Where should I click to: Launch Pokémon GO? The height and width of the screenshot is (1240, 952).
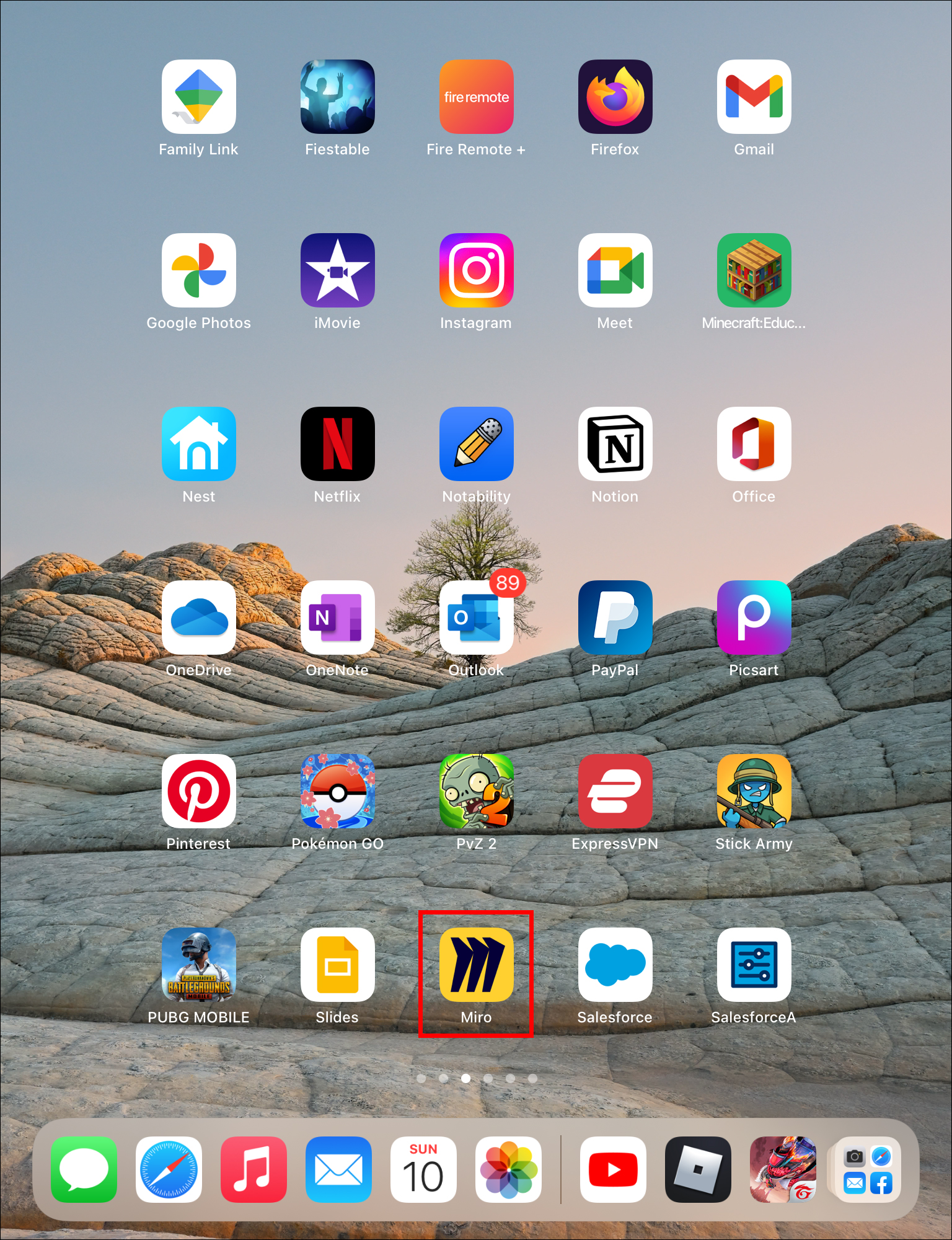pyautogui.click(x=337, y=791)
